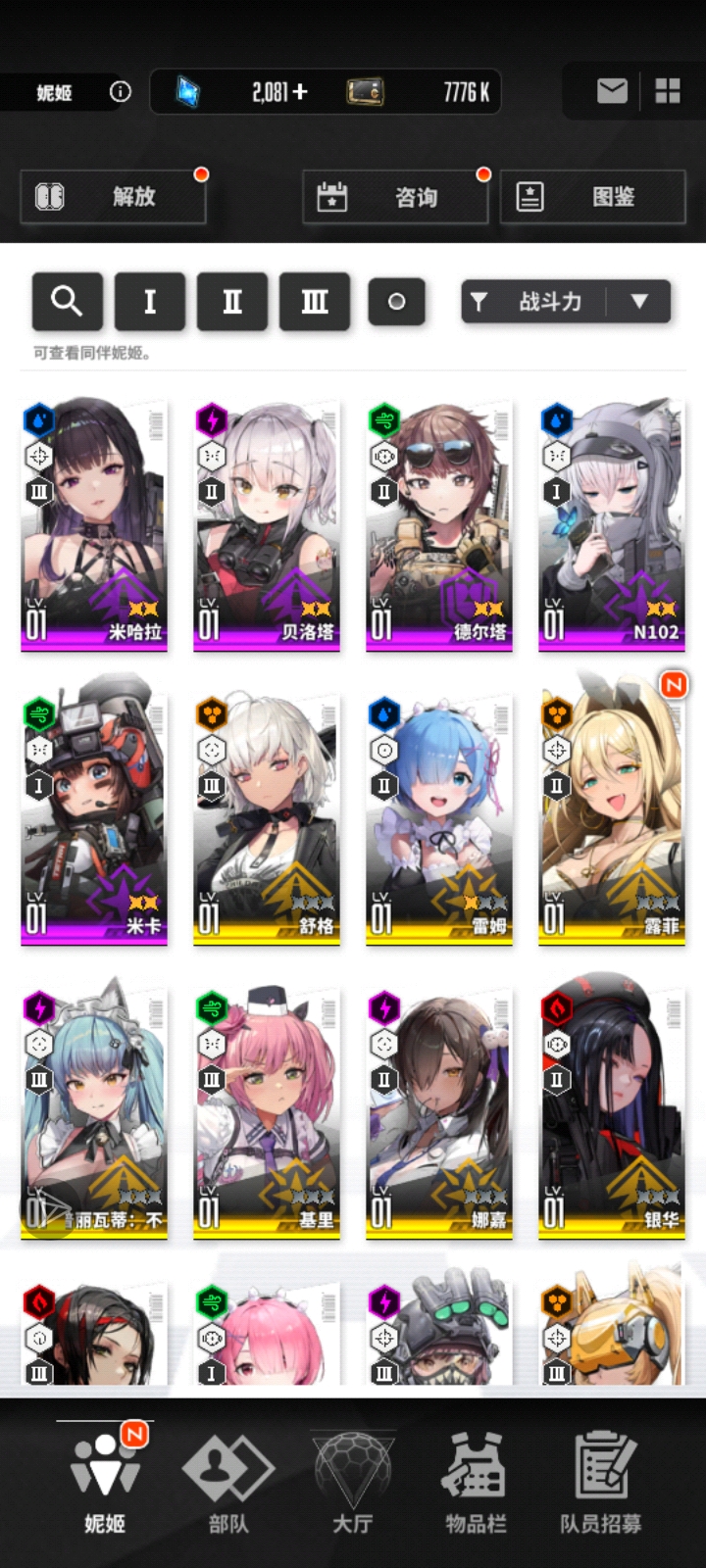Filter by class II

[x=231, y=301]
